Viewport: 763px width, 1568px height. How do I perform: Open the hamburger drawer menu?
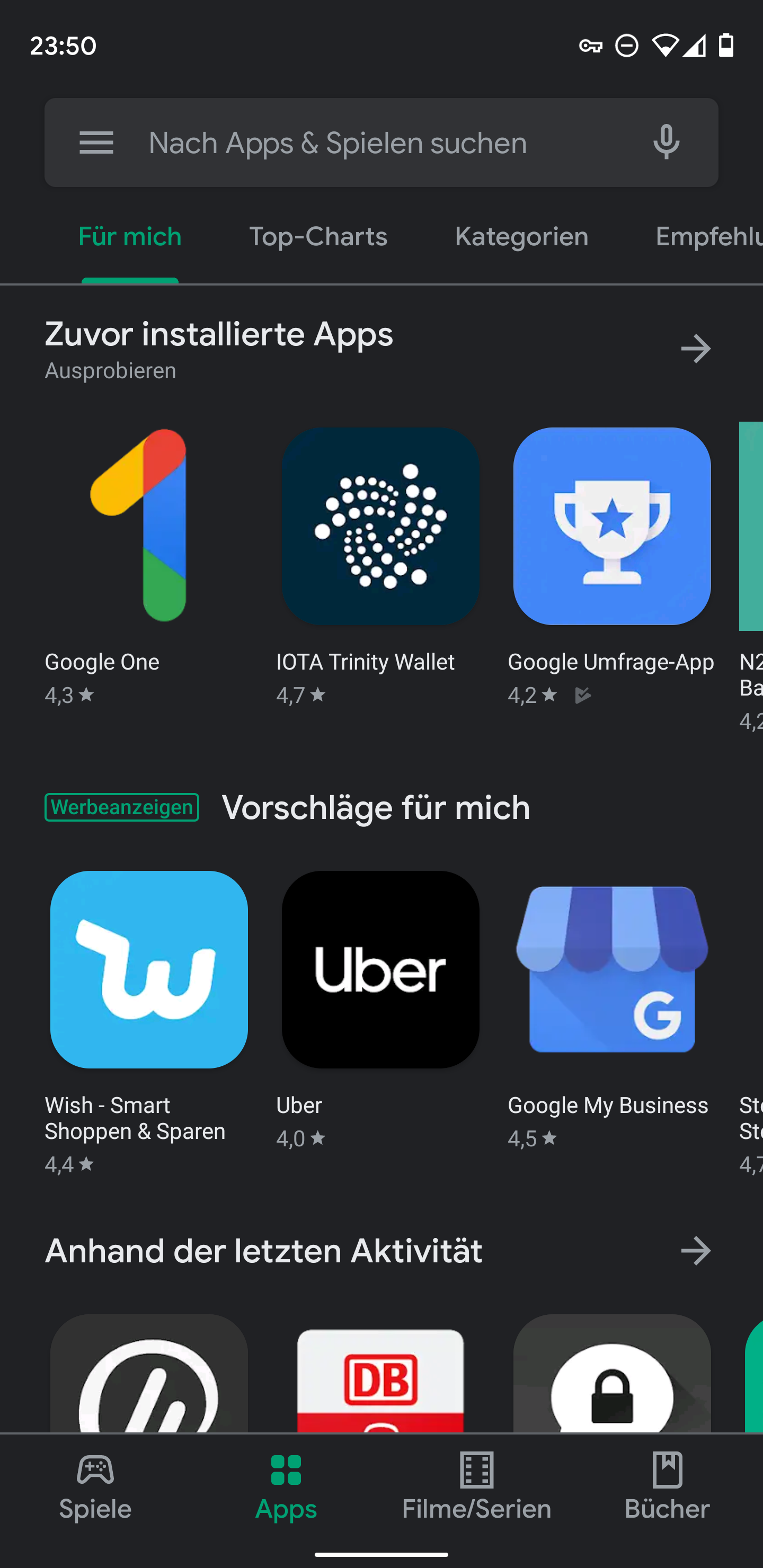point(96,143)
